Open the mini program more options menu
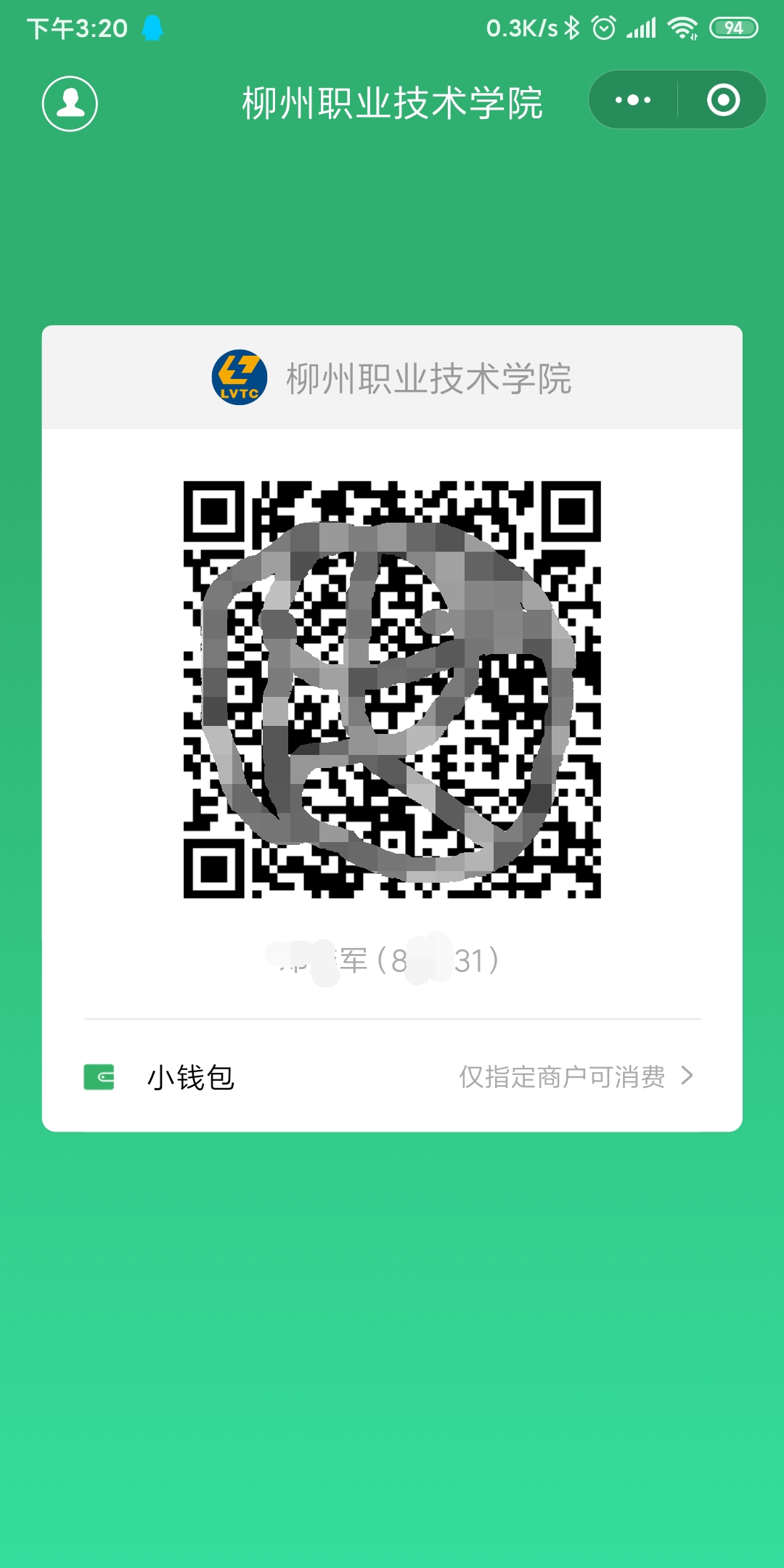 (x=633, y=100)
